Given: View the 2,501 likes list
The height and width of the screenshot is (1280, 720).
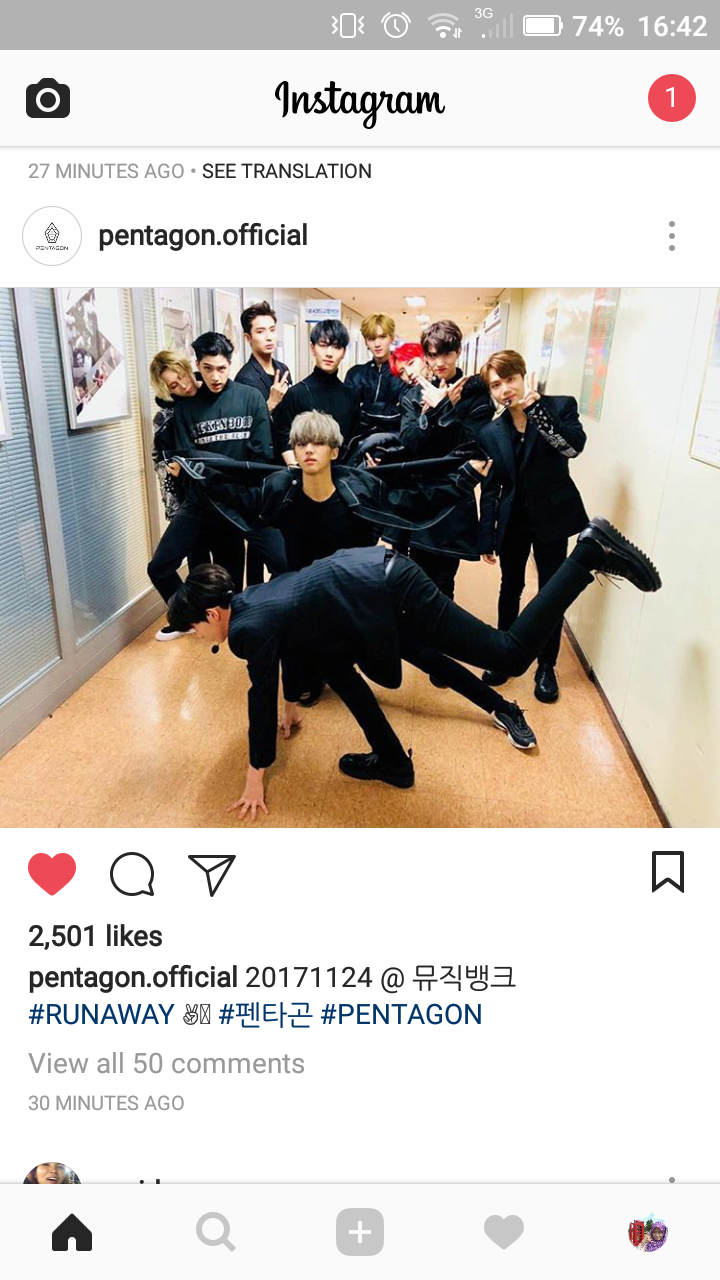Looking at the screenshot, I should pos(95,936).
